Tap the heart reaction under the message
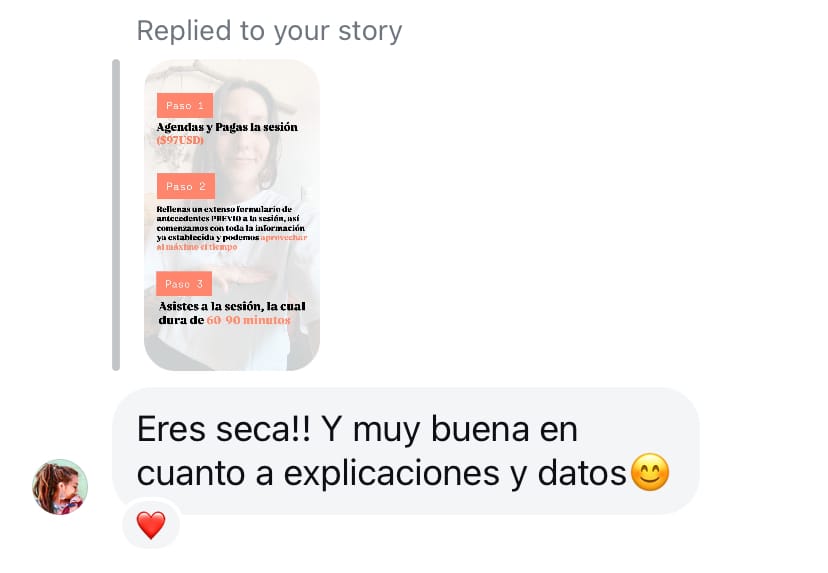828x573 pixels. coord(151,525)
